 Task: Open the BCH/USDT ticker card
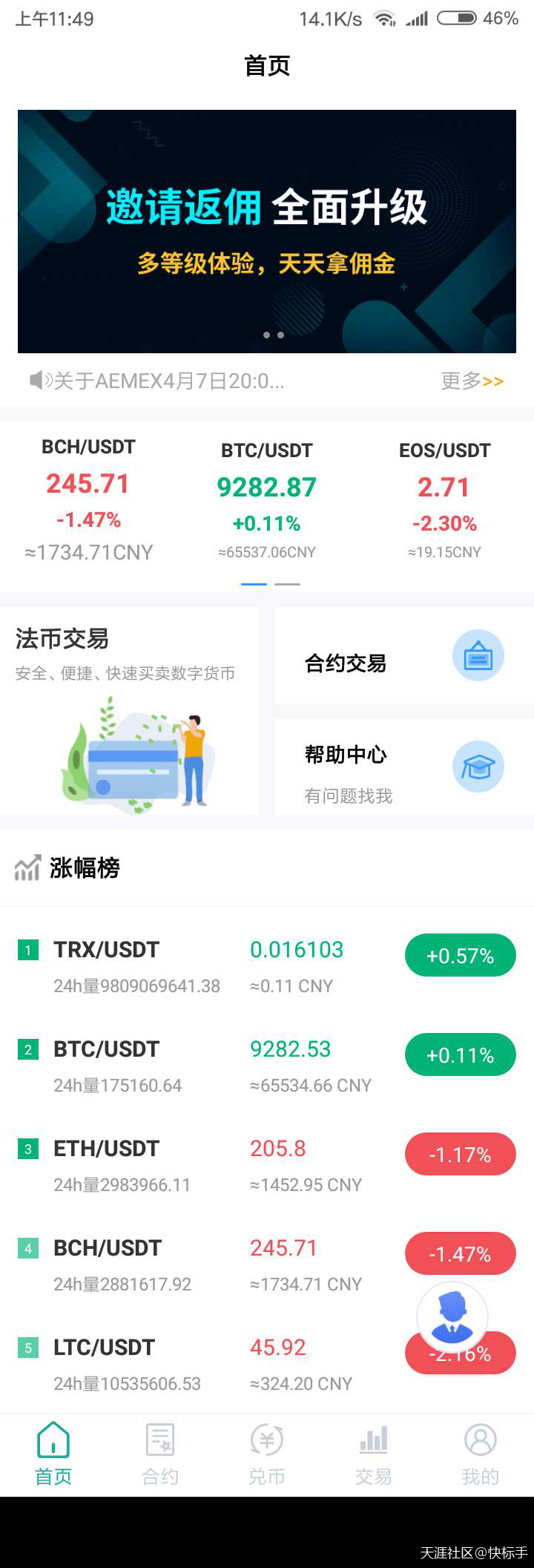tap(88, 499)
